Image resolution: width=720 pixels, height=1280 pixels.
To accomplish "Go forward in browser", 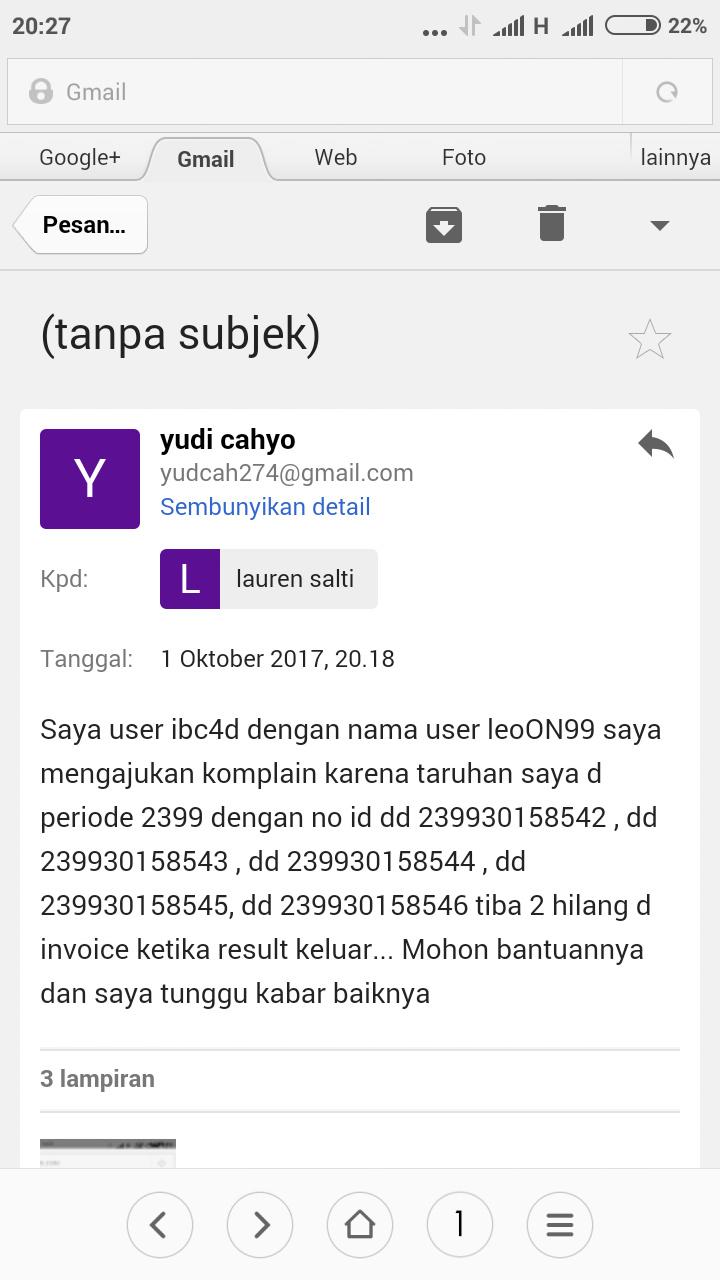I will pos(259,1224).
